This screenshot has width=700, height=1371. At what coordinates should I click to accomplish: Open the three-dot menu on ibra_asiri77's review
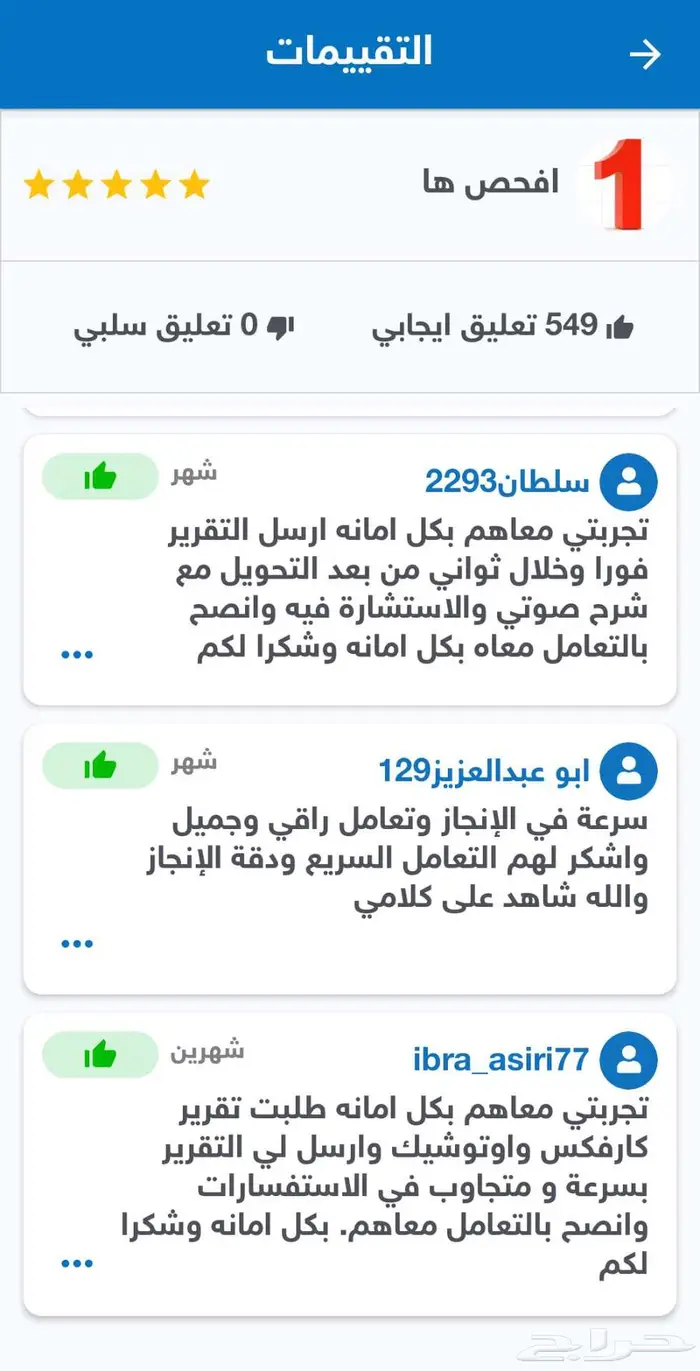[x=77, y=1264]
